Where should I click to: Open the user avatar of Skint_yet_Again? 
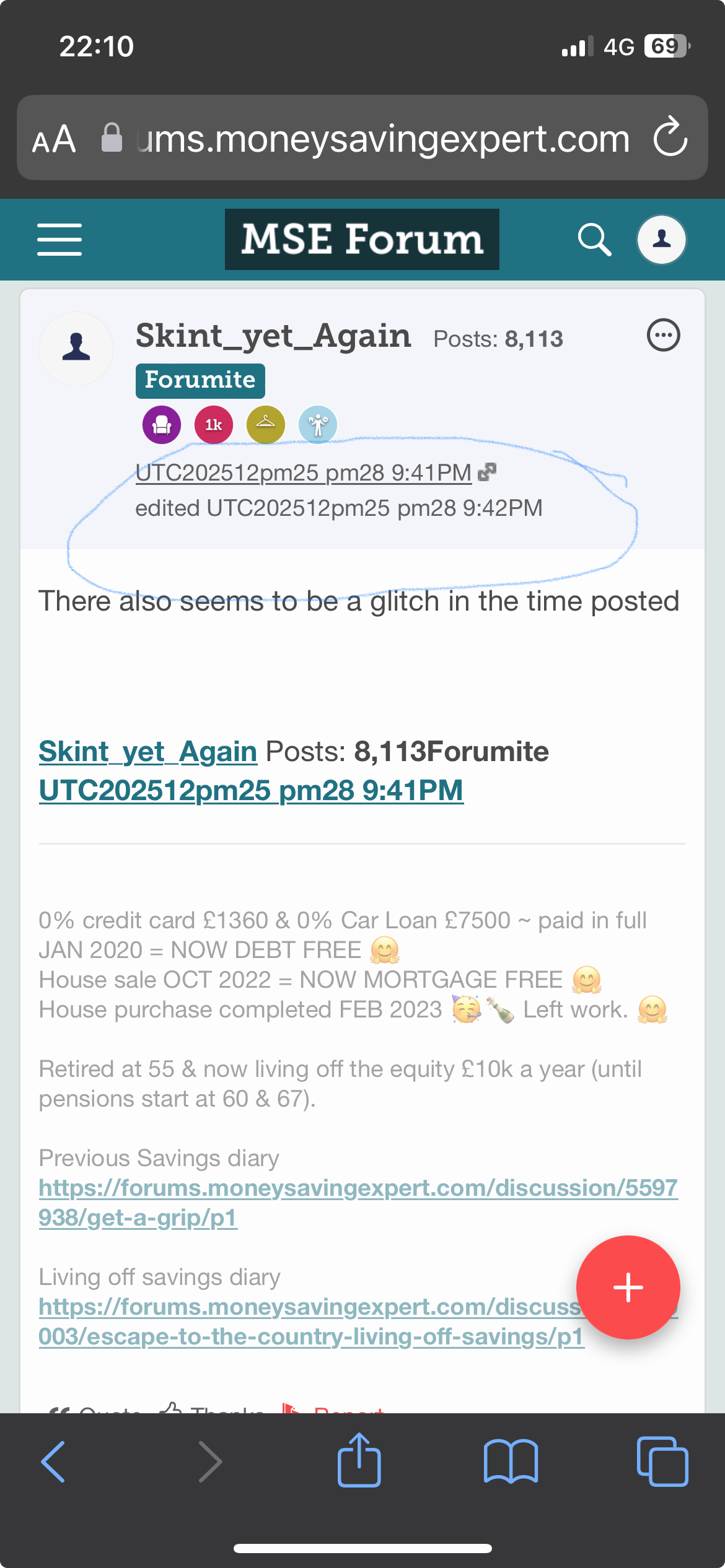(76, 349)
